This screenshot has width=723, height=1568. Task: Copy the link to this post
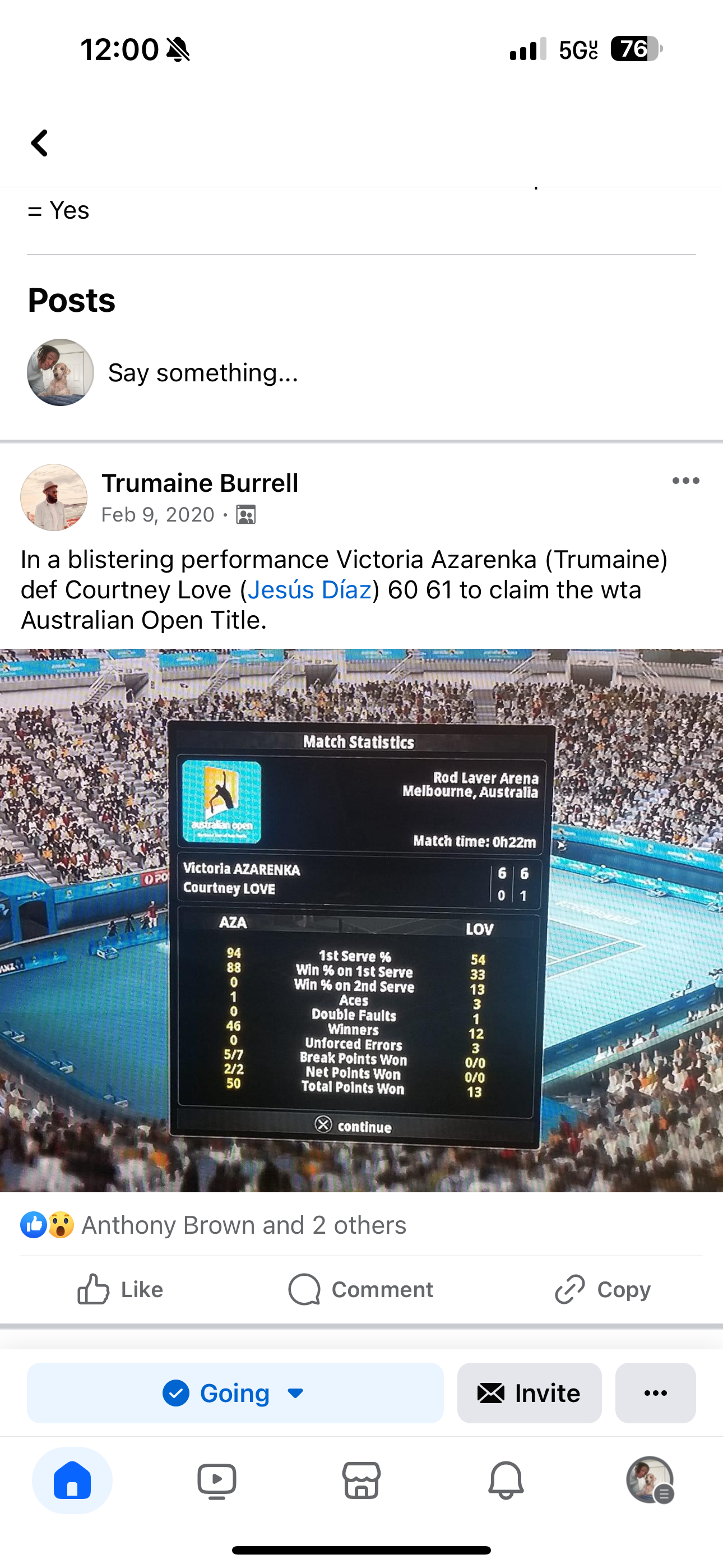(602, 1289)
